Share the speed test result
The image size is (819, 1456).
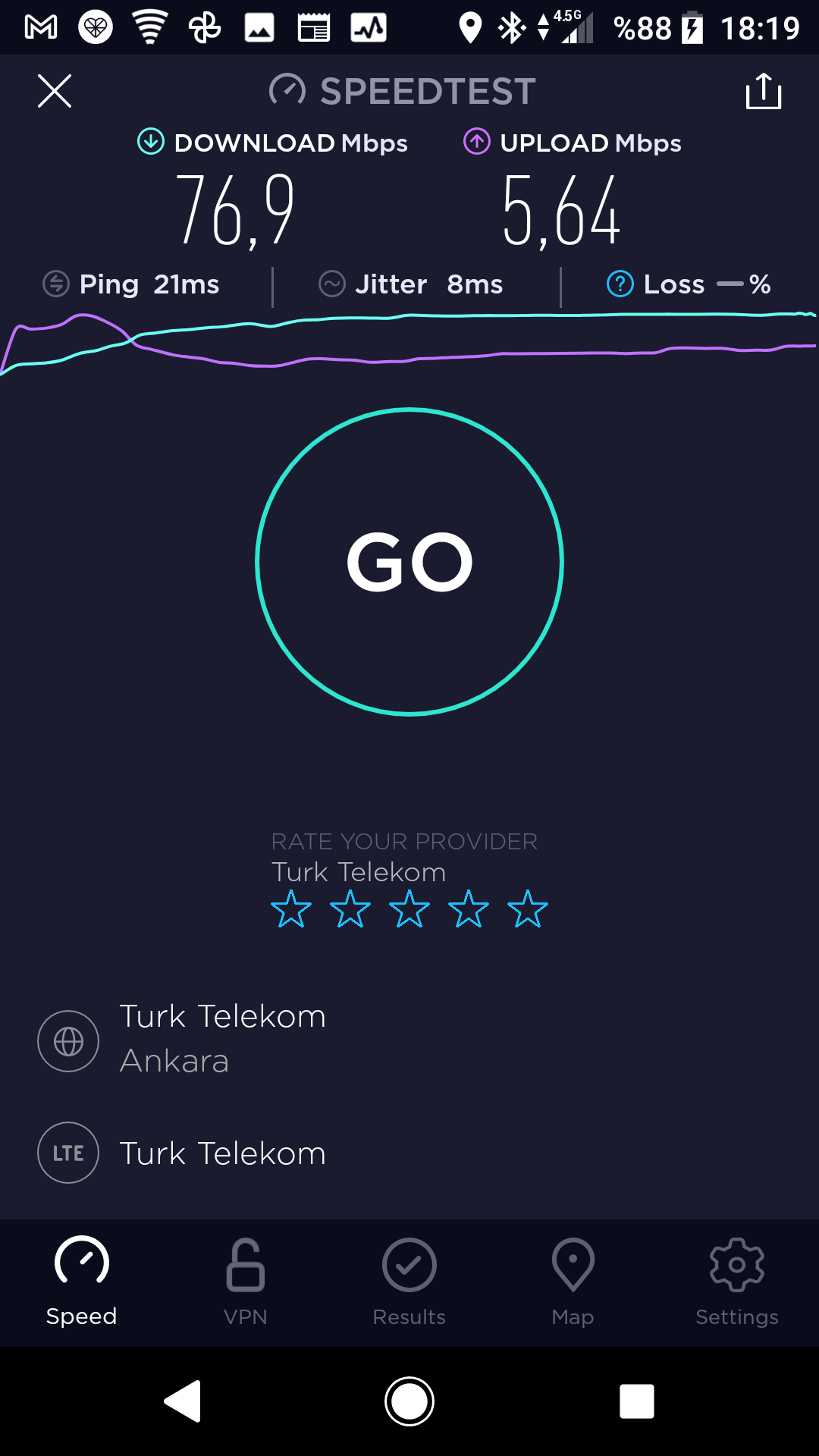coord(764,91)
